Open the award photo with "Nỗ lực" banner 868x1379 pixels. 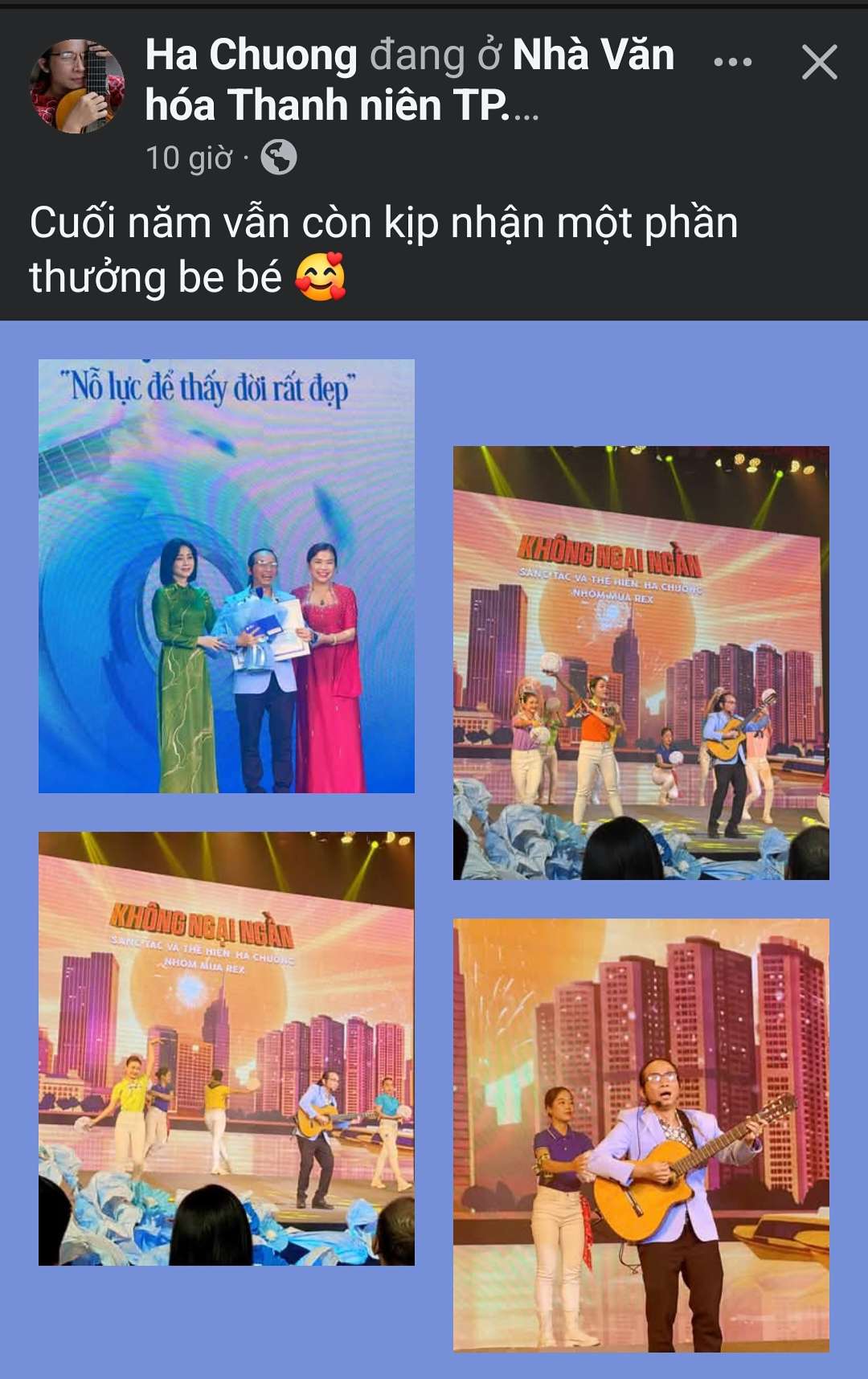coord(227,575)
